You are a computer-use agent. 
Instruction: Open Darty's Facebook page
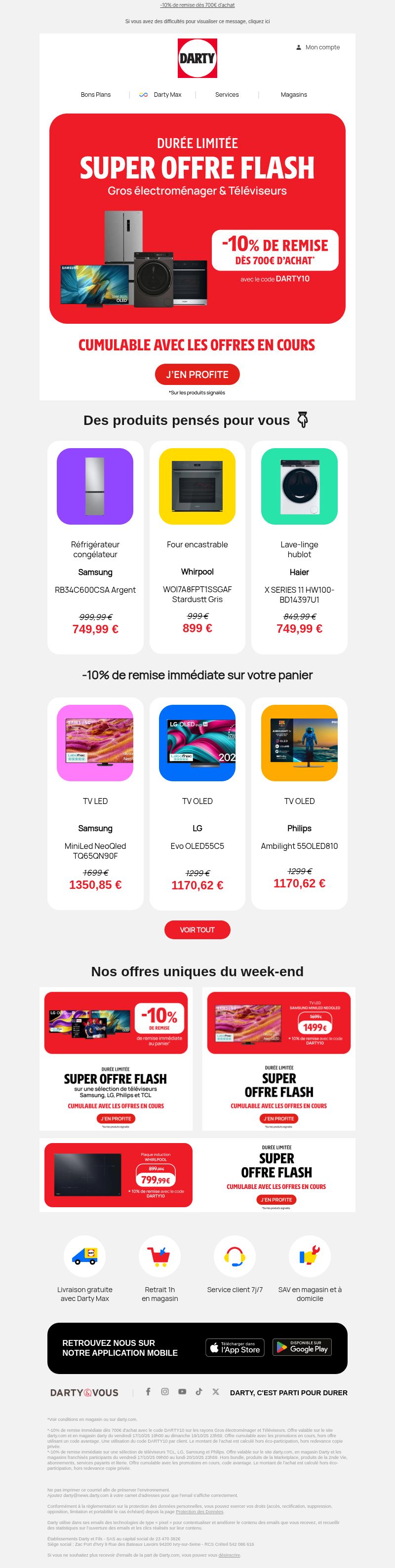[148, 1391]
